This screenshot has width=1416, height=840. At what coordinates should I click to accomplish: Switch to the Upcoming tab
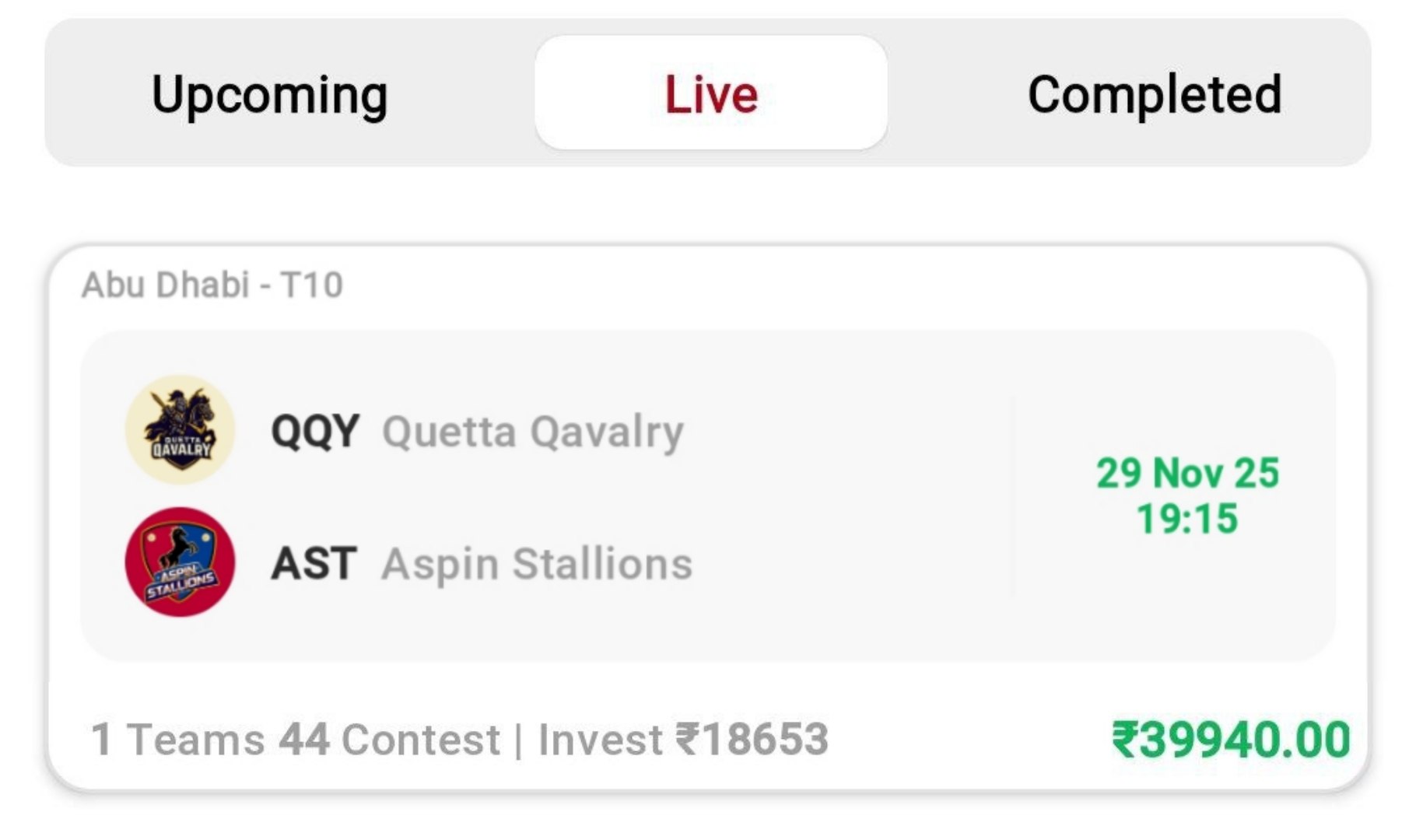point(270,94)
